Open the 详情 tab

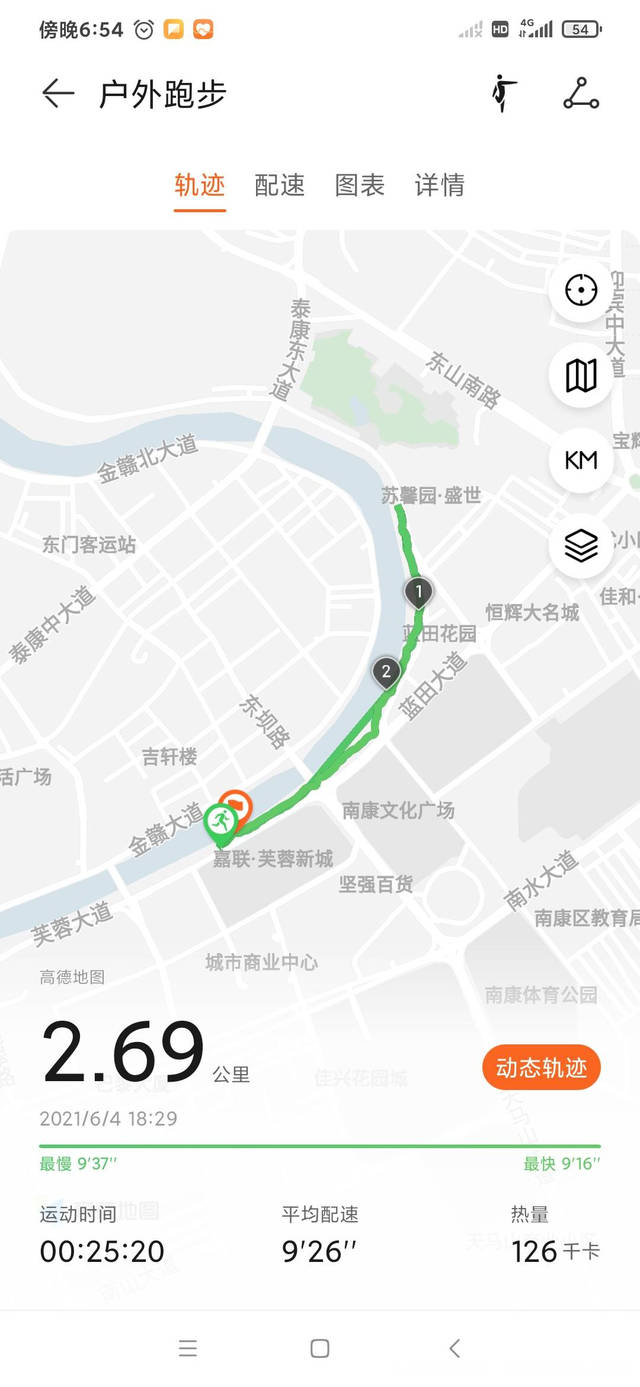coord(440,185)
